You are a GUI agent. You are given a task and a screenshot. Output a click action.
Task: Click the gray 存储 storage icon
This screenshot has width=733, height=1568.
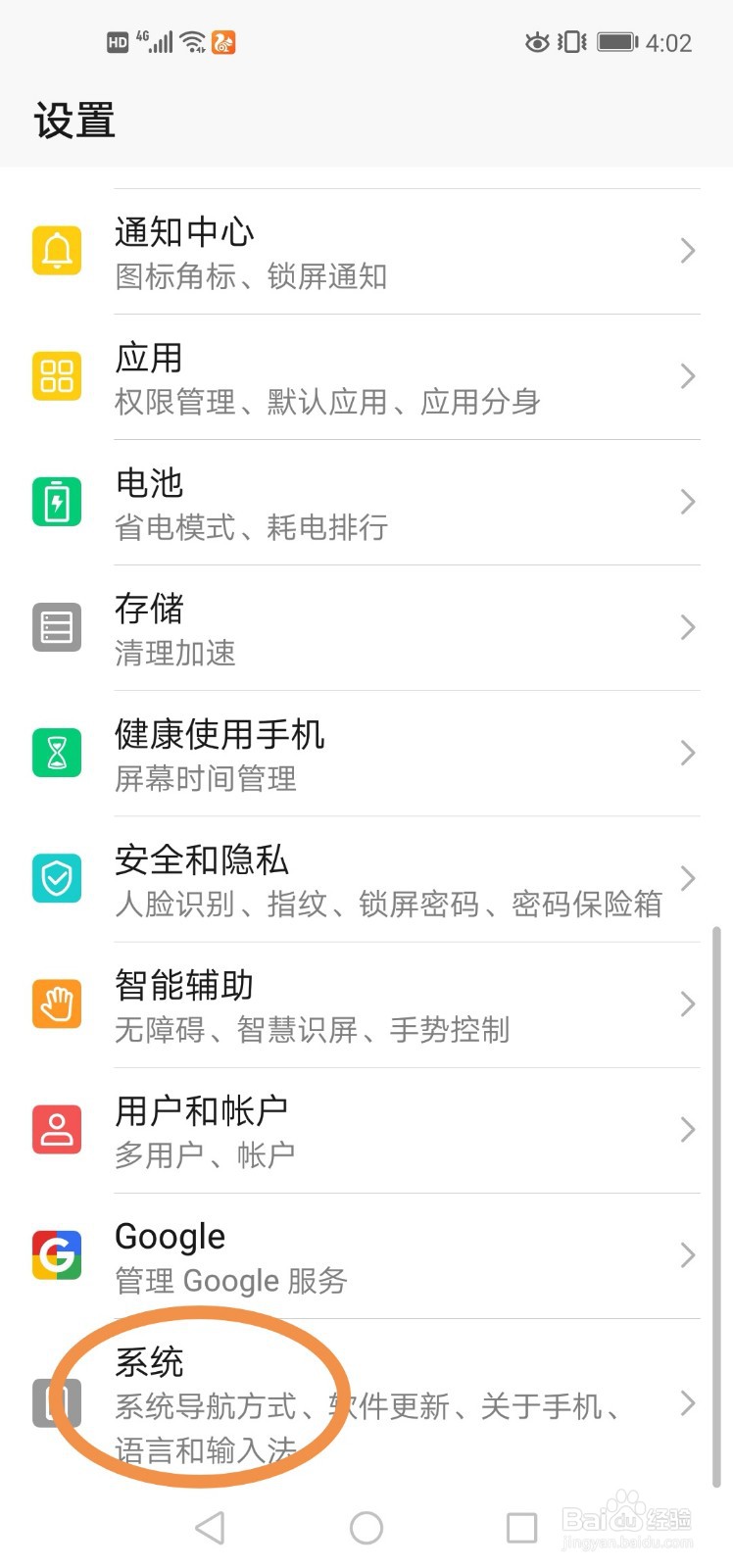pos(56,627)
